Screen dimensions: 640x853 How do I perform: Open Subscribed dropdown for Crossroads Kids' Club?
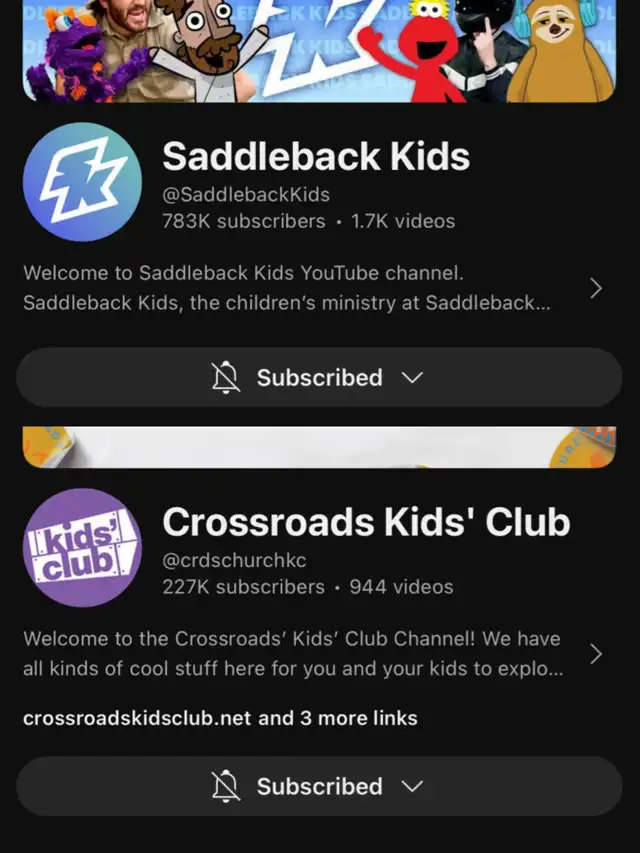[319, 786]
